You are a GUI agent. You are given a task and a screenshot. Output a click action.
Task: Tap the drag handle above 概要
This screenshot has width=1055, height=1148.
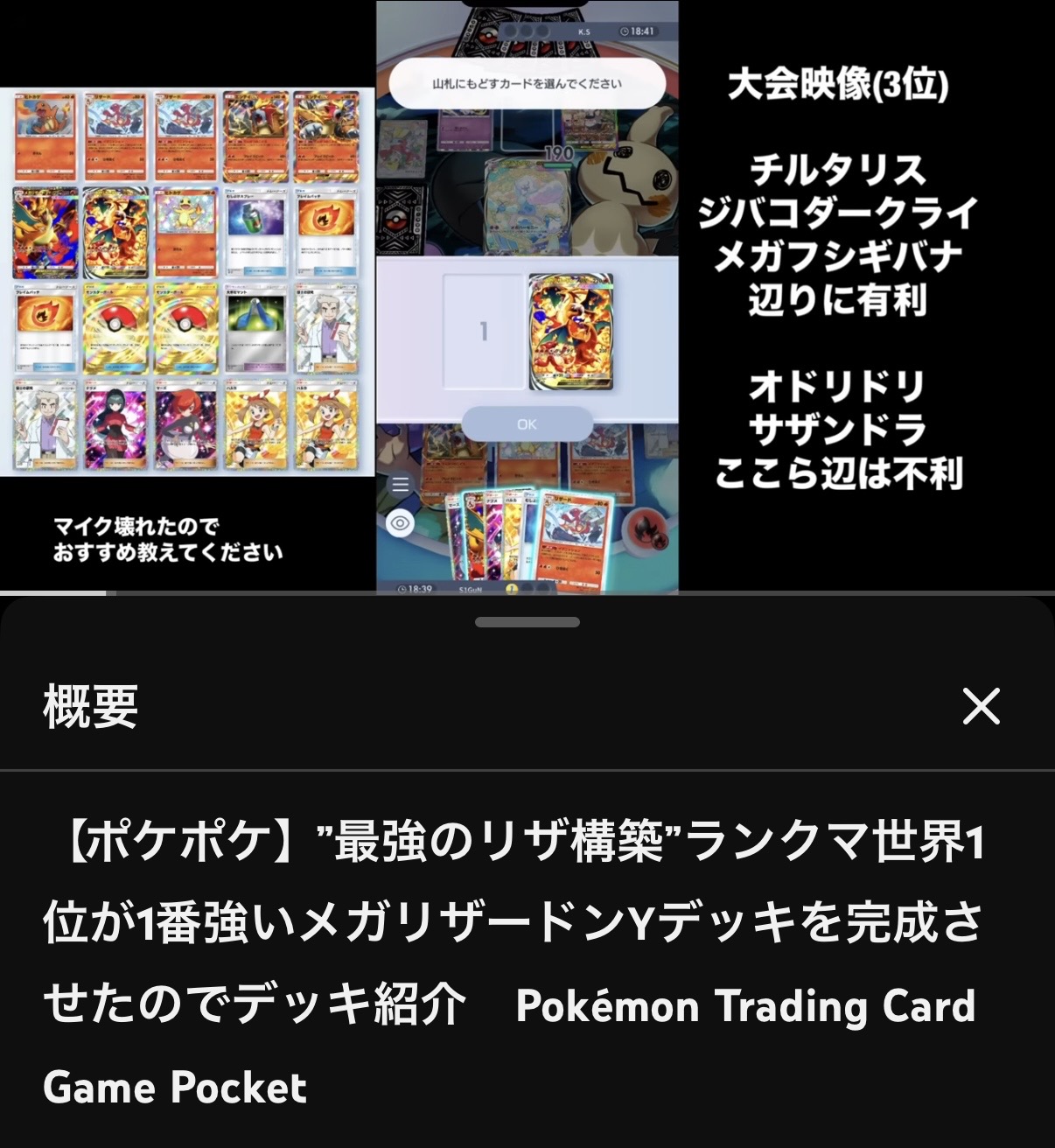pos(527,622)
